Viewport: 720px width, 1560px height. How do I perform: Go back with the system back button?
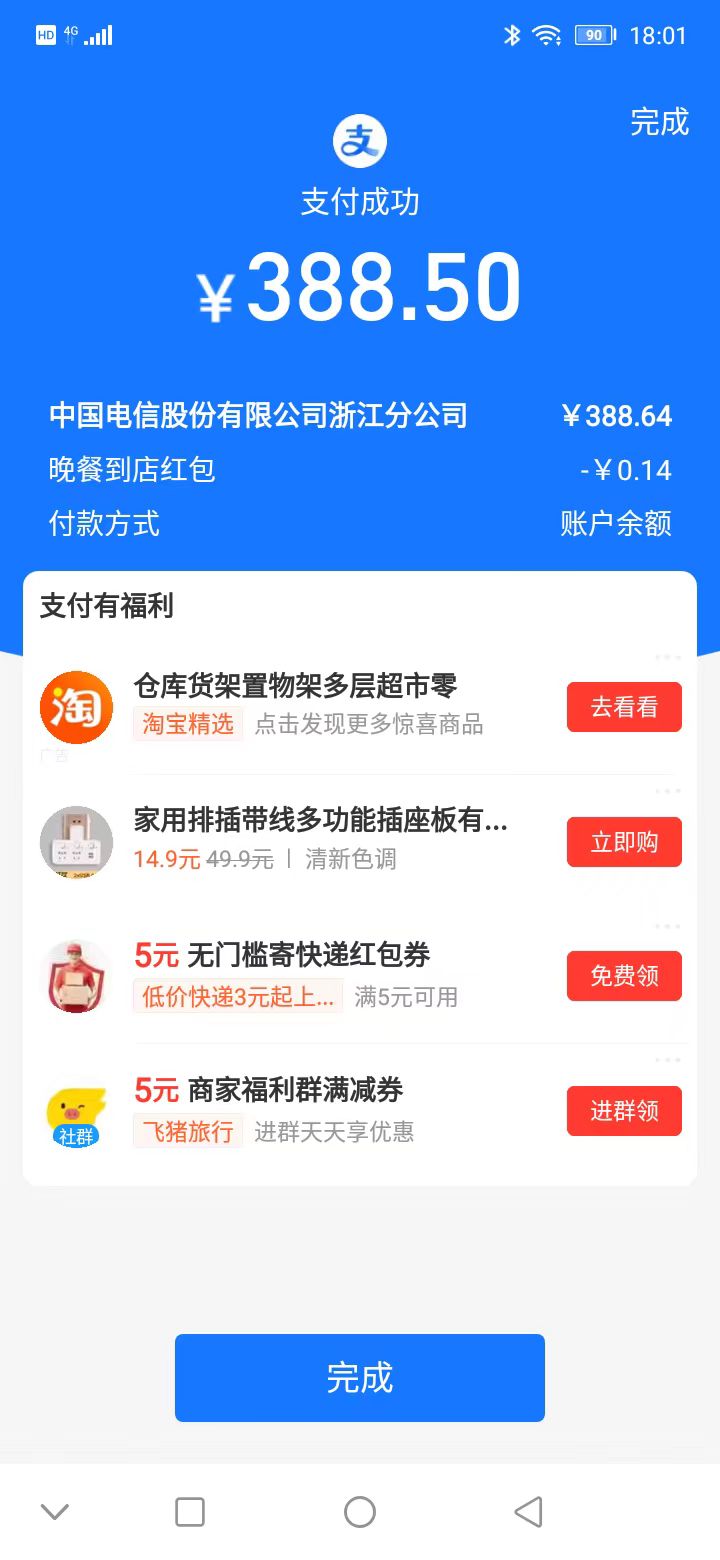click(528, 1512)
